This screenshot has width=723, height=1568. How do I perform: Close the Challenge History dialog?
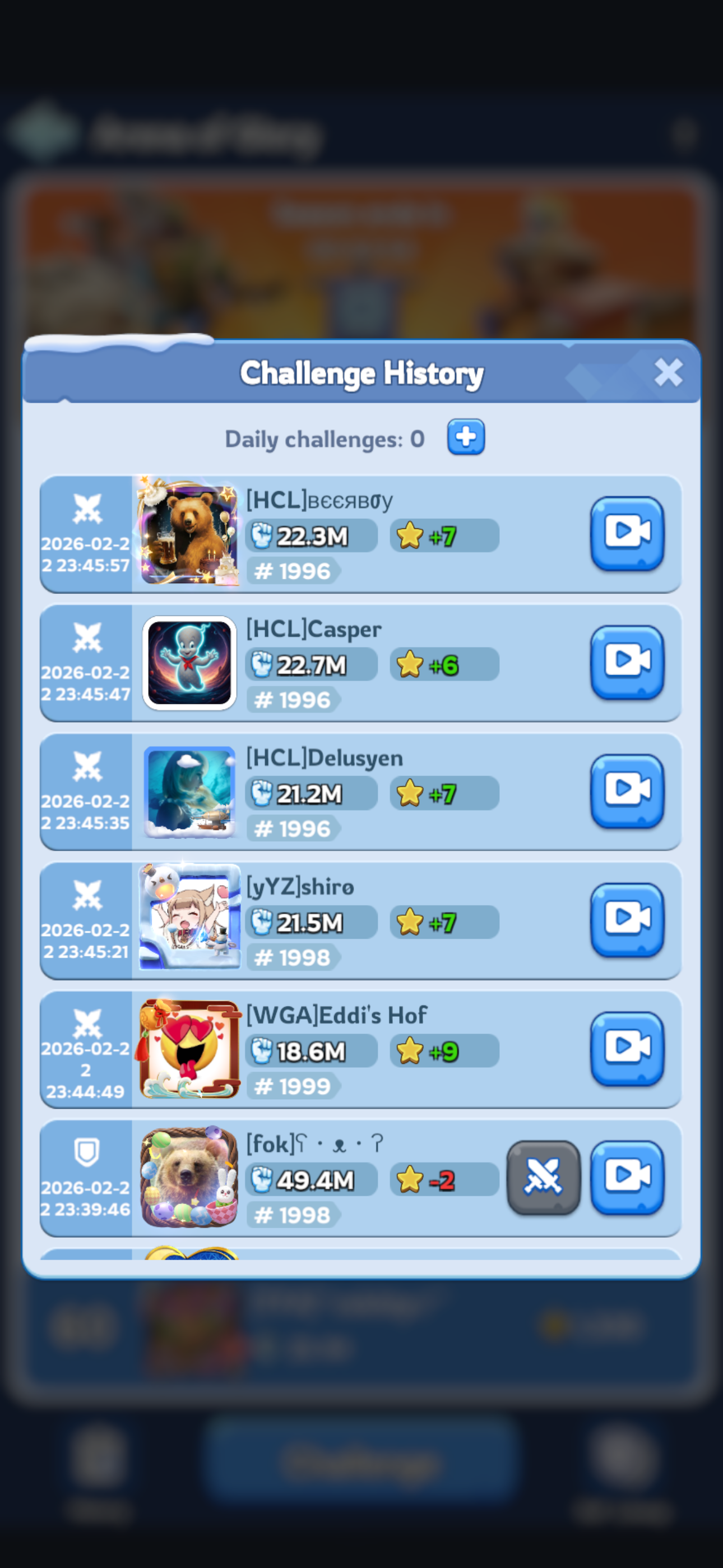pos(668,372)
